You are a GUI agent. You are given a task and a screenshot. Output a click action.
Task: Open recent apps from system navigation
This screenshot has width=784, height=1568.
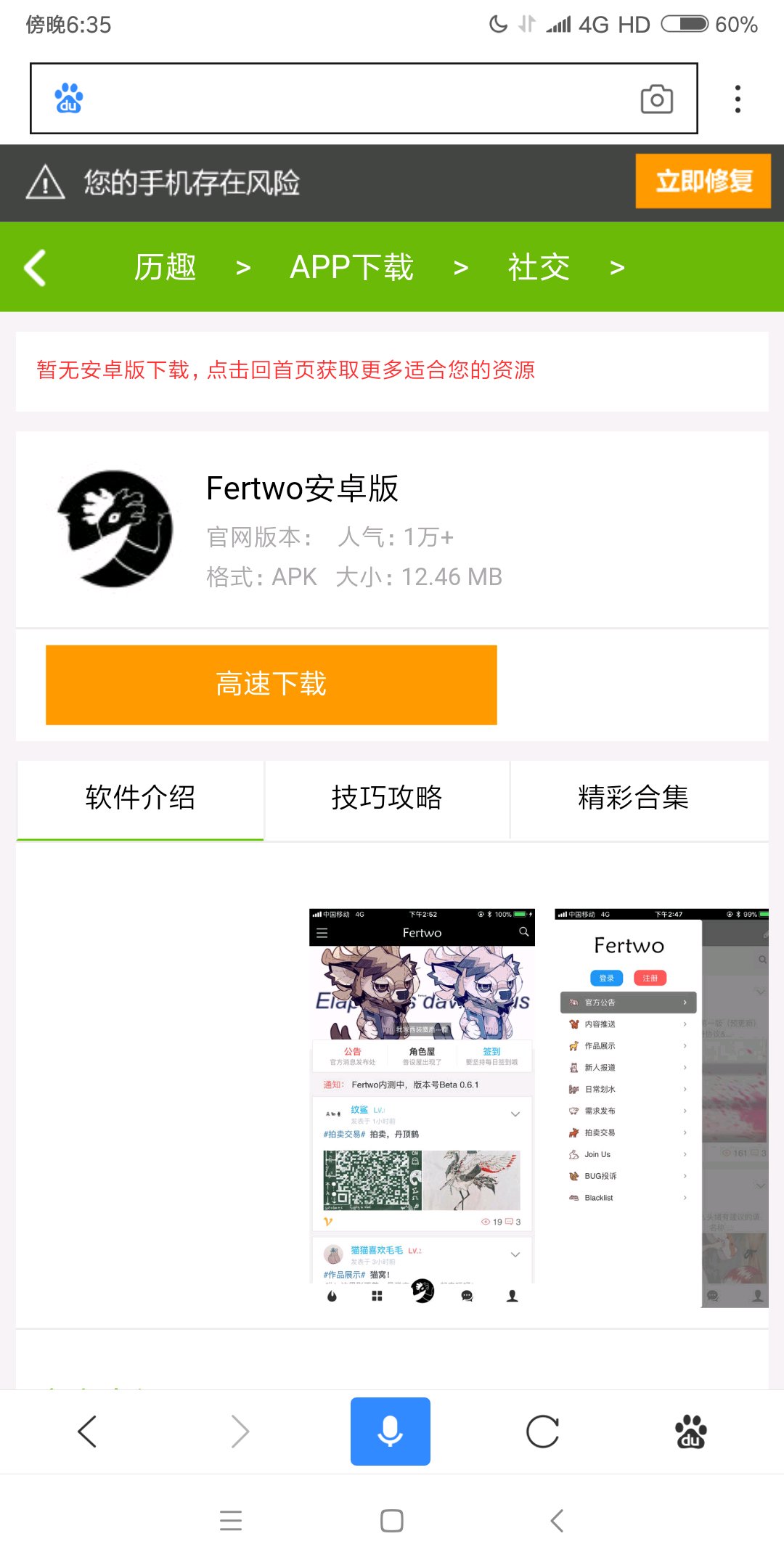[x=231, y=1520]
